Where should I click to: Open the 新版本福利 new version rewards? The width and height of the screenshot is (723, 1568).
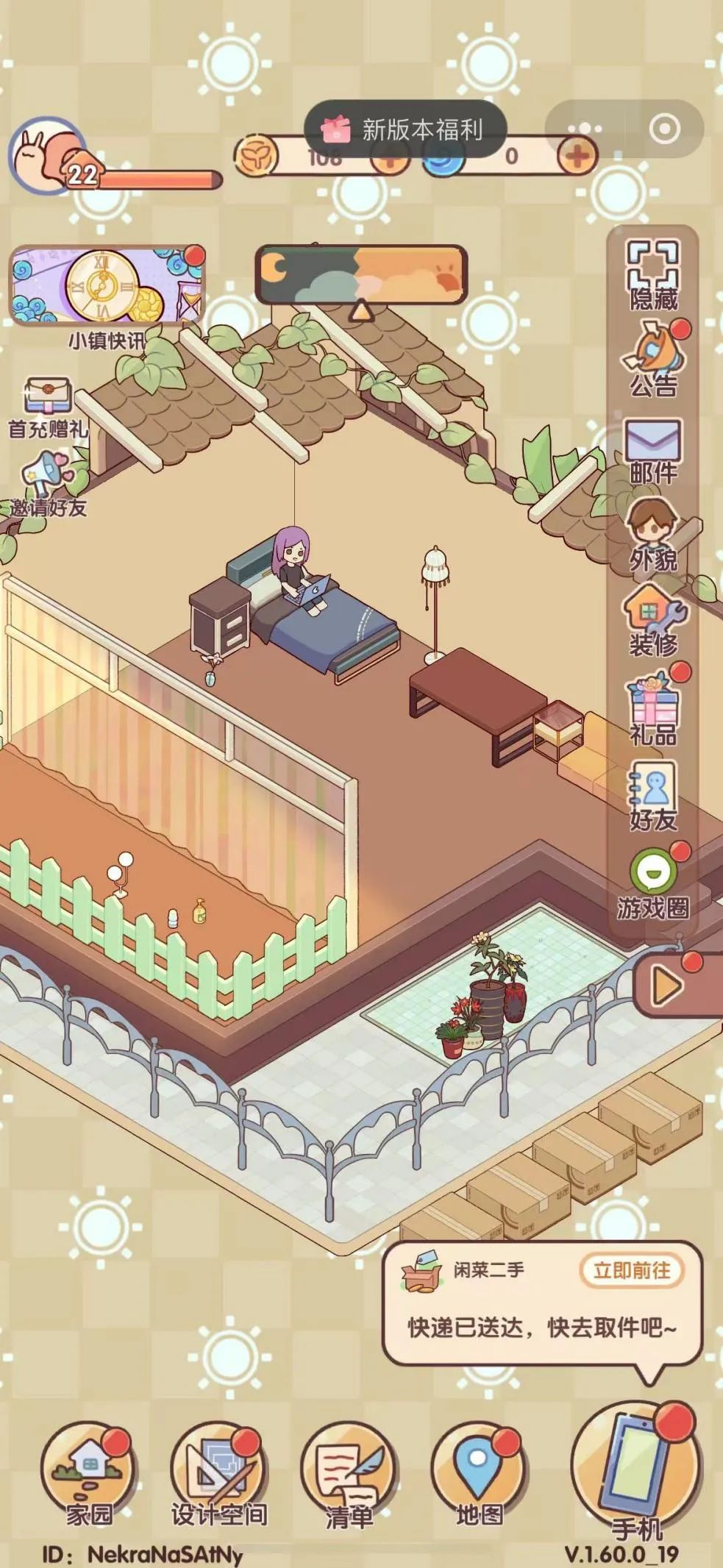pos(405,129)
